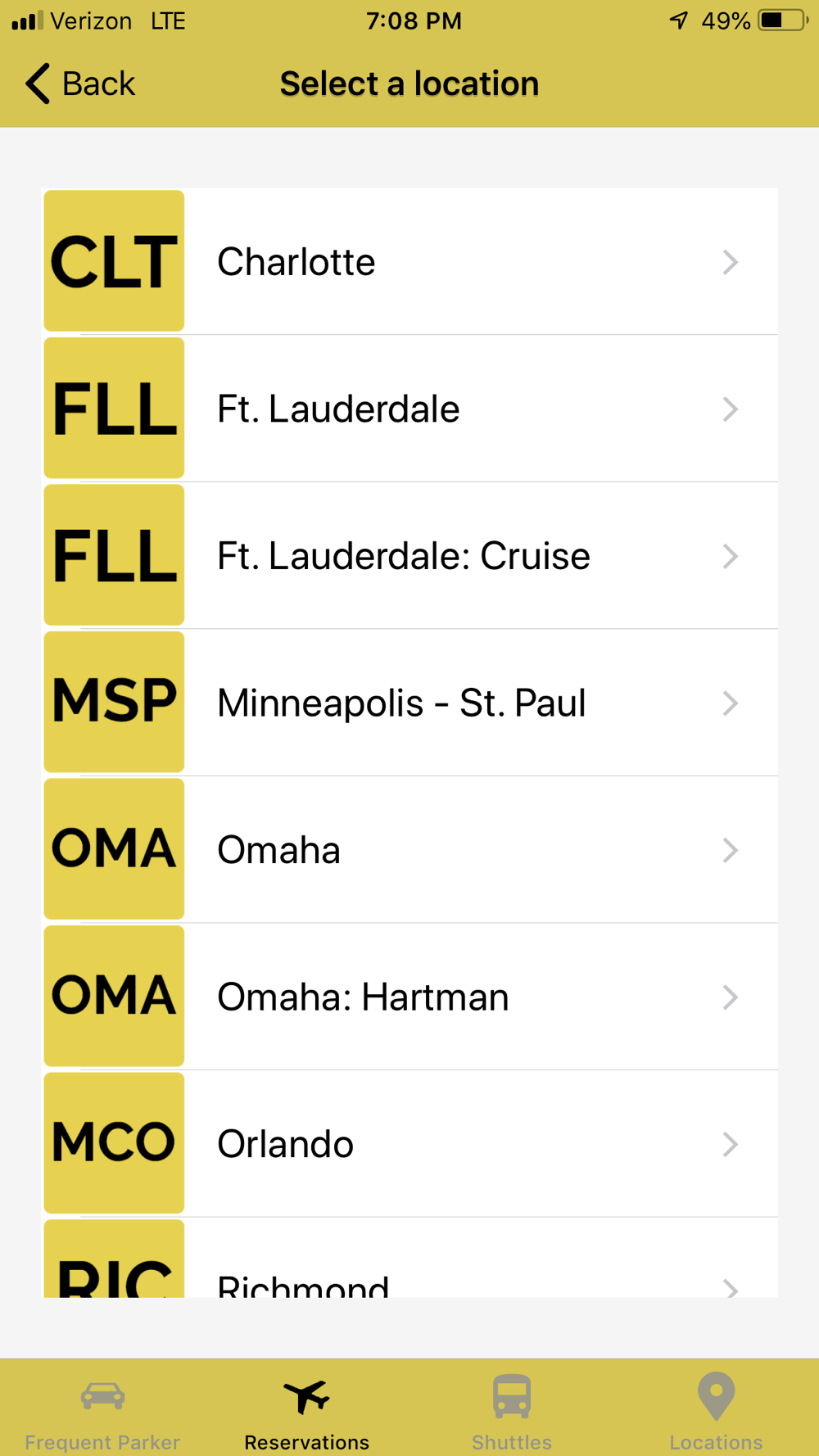This screenshot has width=819, height=1456.
Task: Open Ft. Lauderdale: Cruise location
Action: [x=410, y=556]
